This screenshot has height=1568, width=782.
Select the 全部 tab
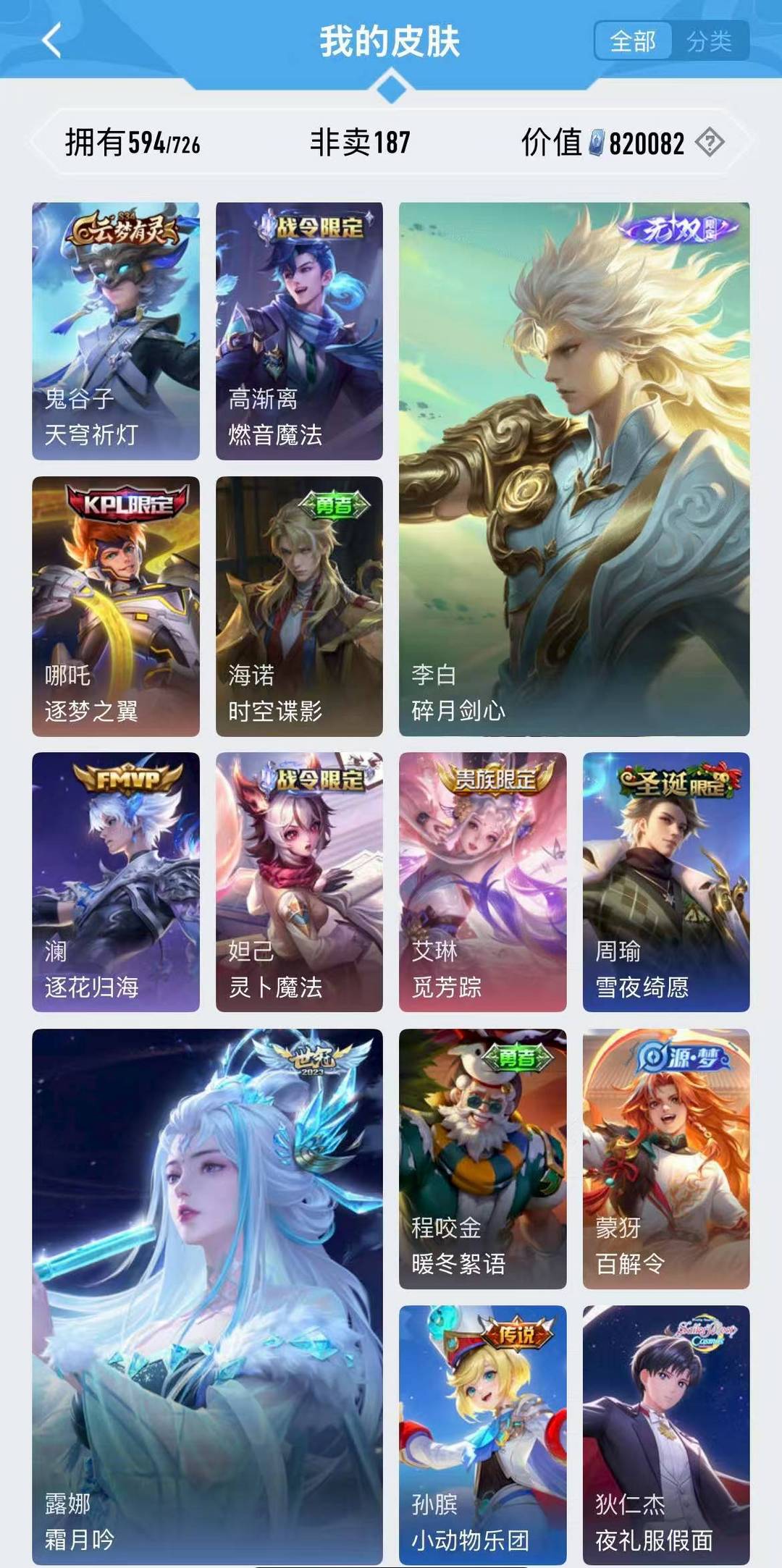pyautogui.click(x=634, y=41)
